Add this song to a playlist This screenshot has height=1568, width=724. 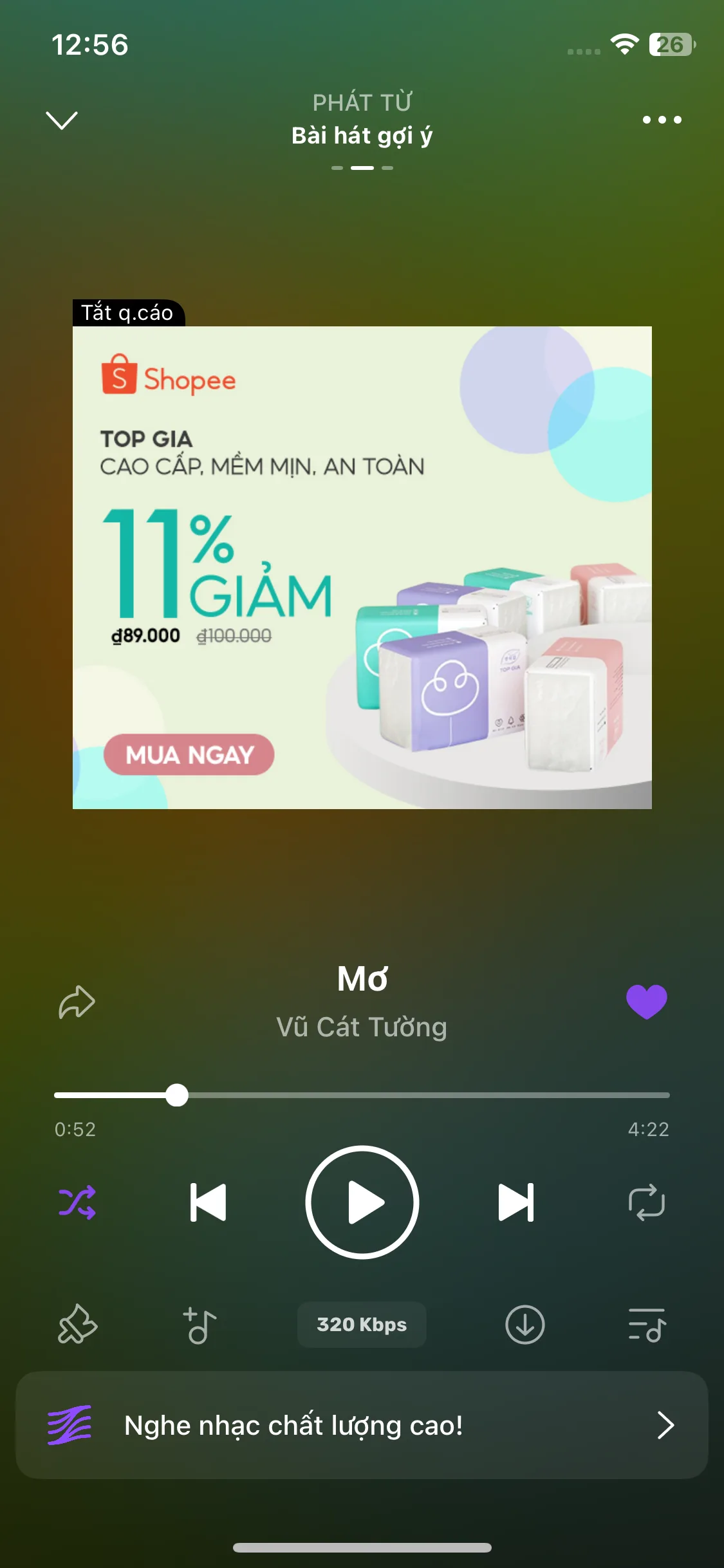click(x=199, y=1325)
